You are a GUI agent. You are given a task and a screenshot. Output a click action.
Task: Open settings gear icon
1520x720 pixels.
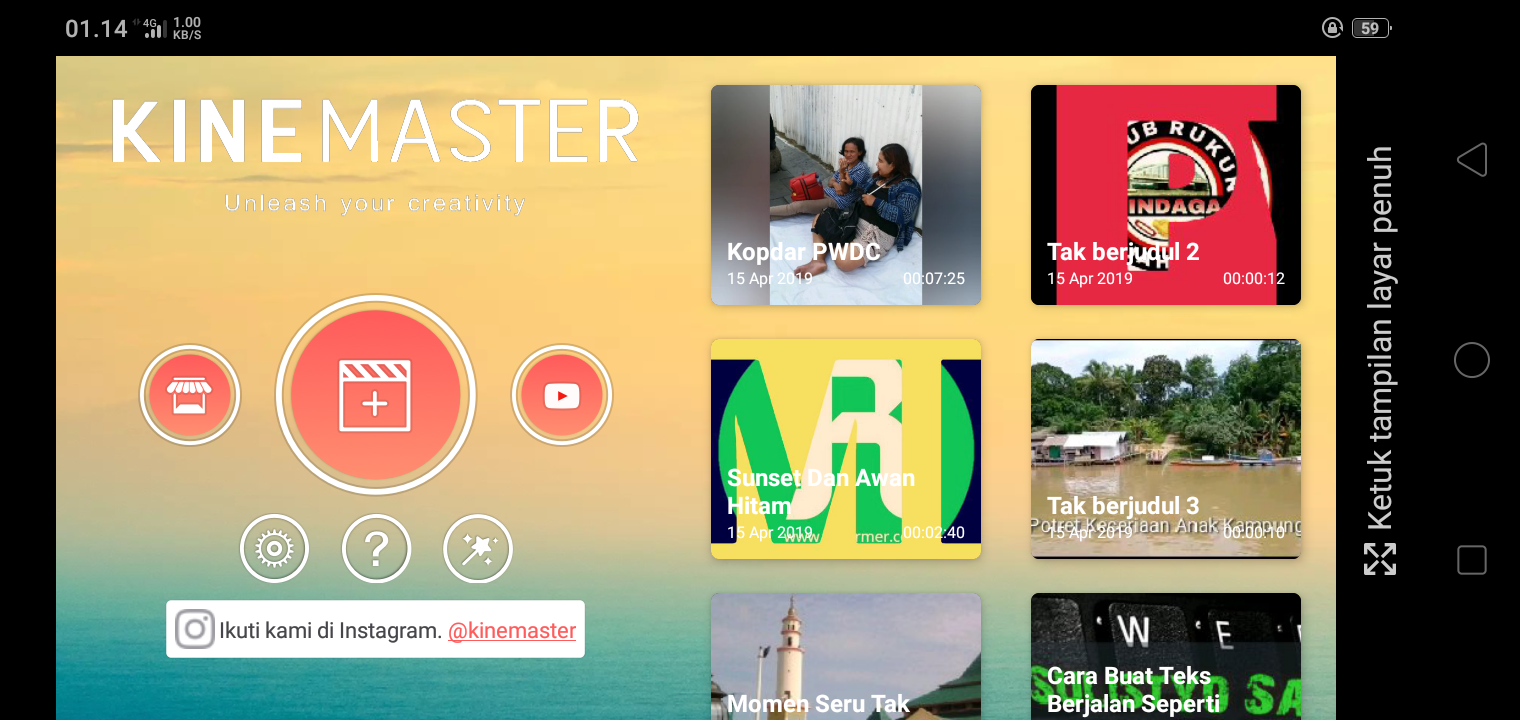coord(274,549)
